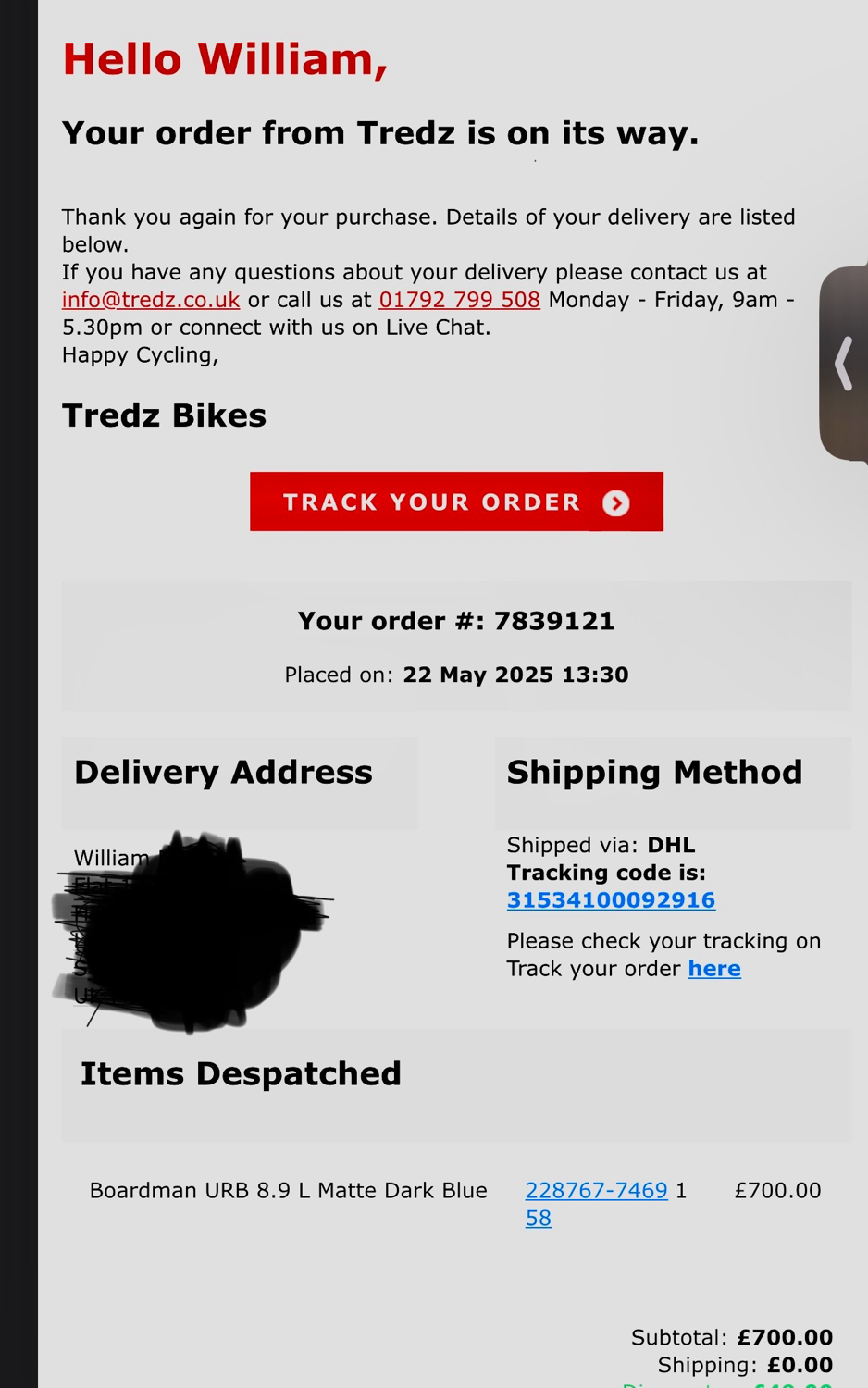Open product code link 228767-746958
The height and width of the screenshot is (1388, 868).
click(x=596, y=1191)
